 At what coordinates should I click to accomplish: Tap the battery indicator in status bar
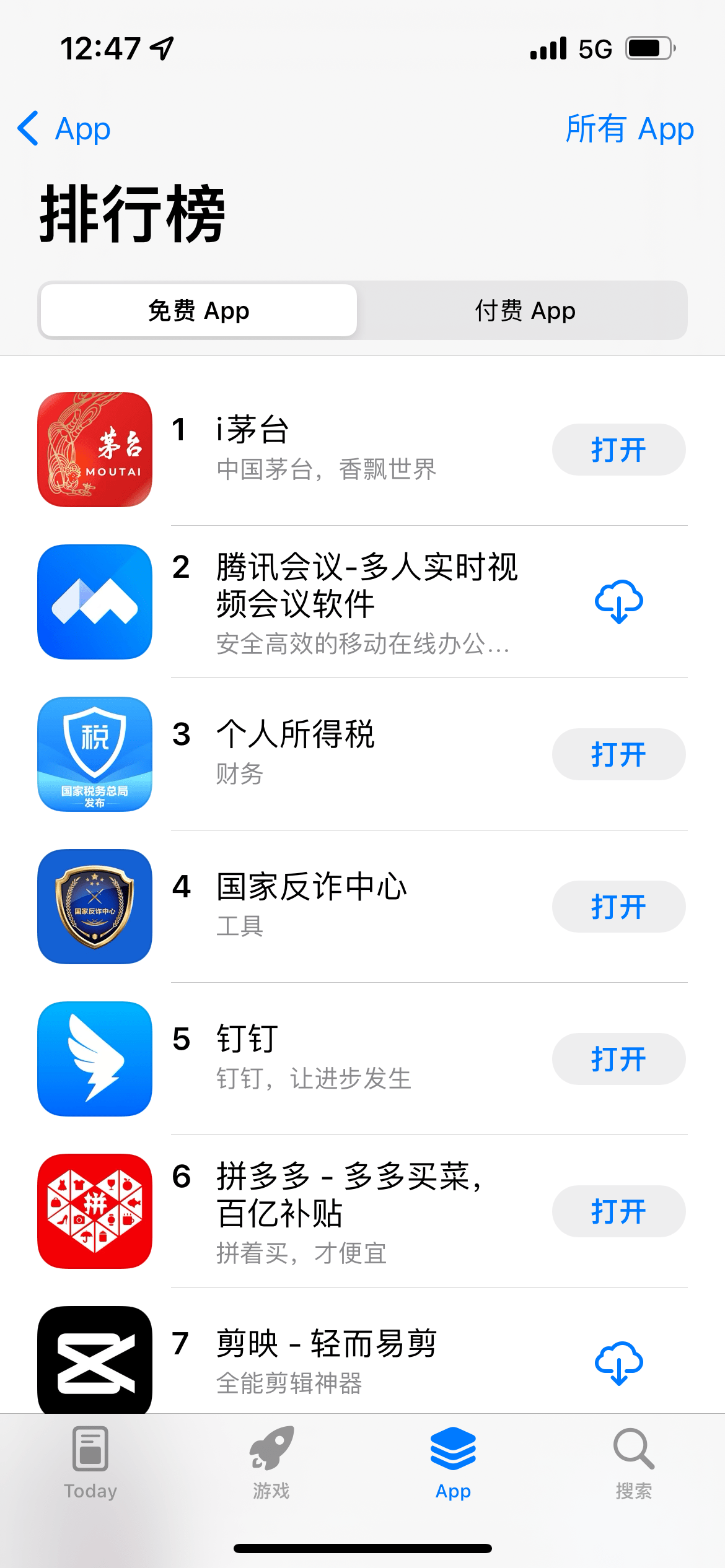646,48
